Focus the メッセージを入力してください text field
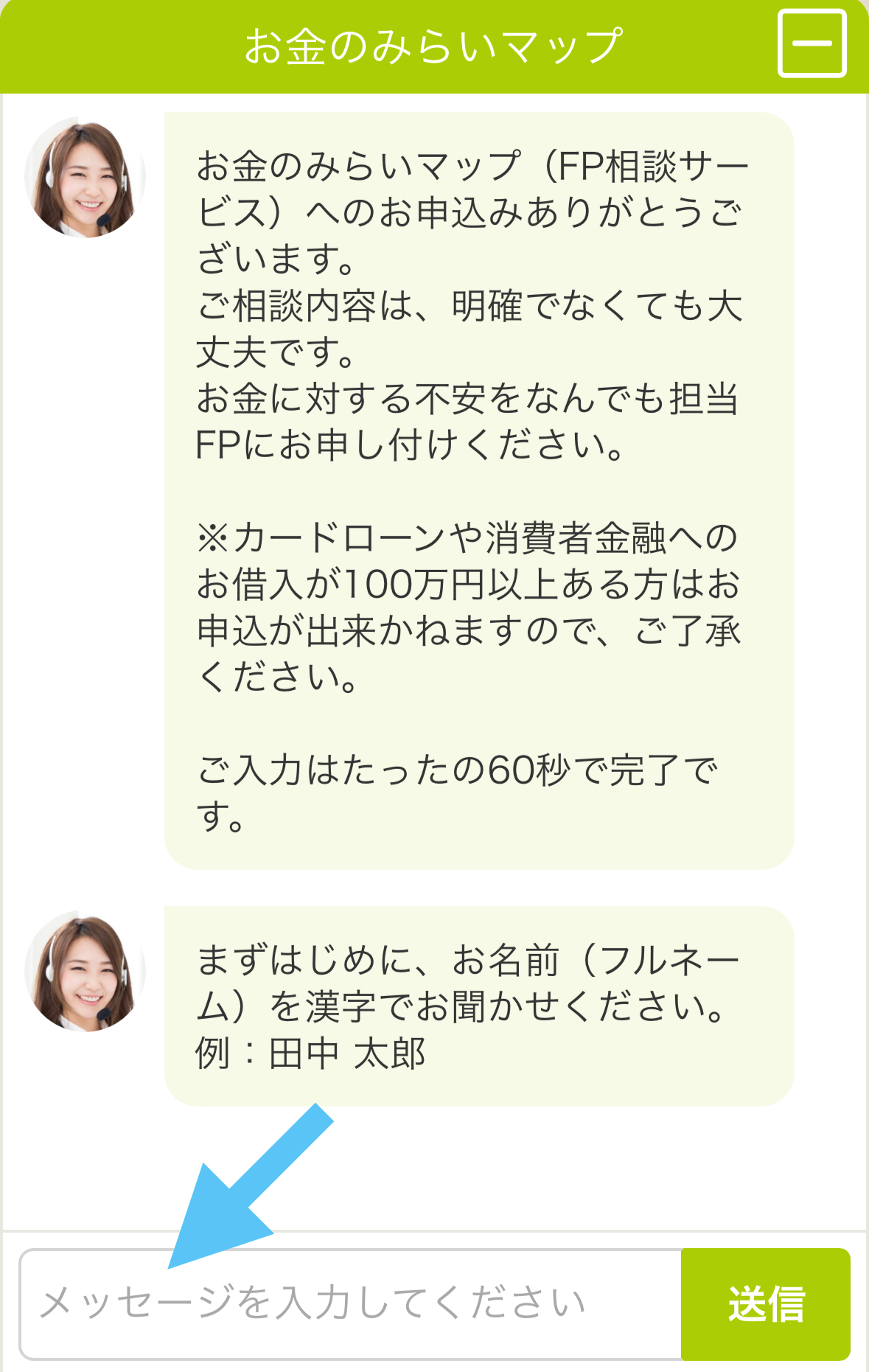The height and width of the screenshot is (1372, 869). [x=350, y=1303]
